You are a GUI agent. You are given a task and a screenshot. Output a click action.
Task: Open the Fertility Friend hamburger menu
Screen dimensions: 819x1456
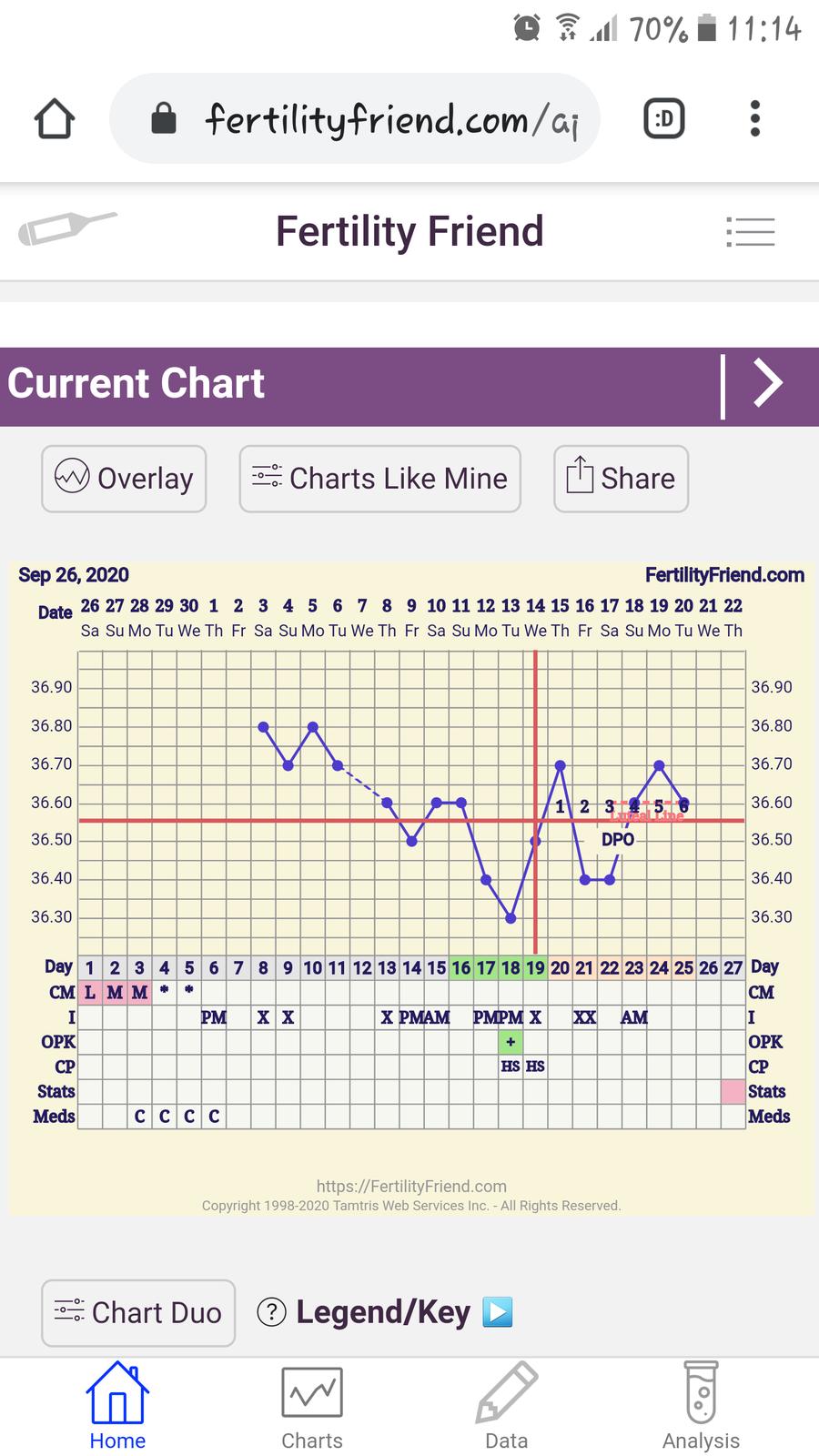tap(751, 232)
